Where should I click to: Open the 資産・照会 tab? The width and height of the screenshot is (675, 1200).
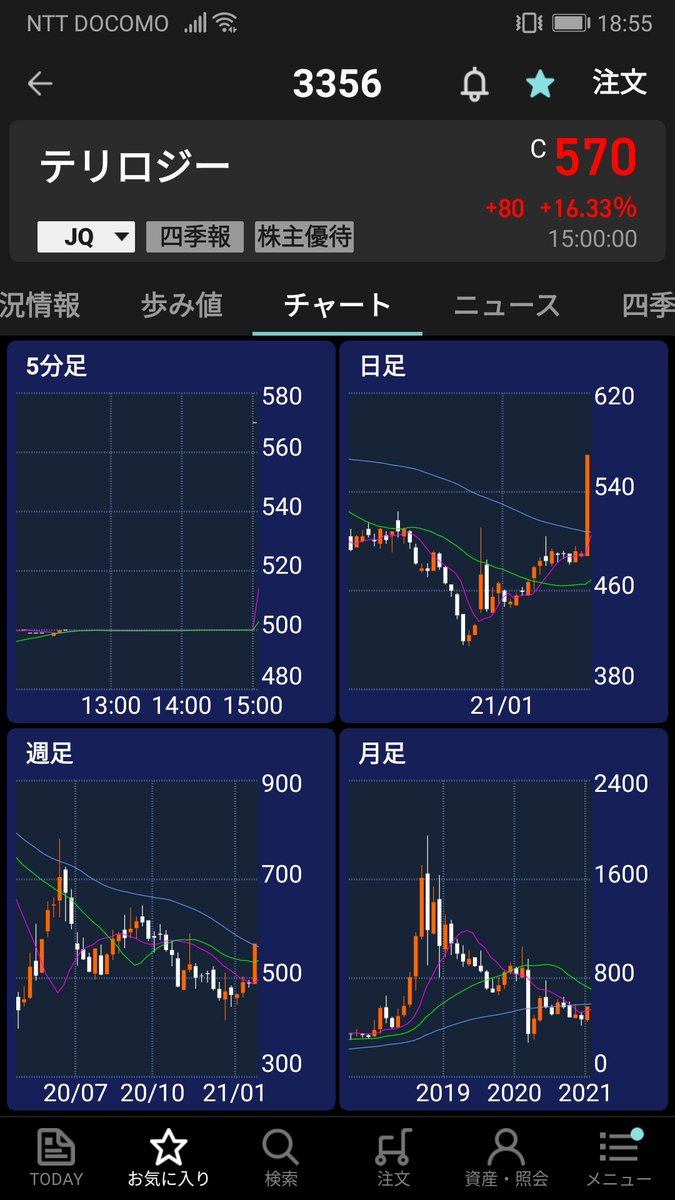pos(506,1158)
